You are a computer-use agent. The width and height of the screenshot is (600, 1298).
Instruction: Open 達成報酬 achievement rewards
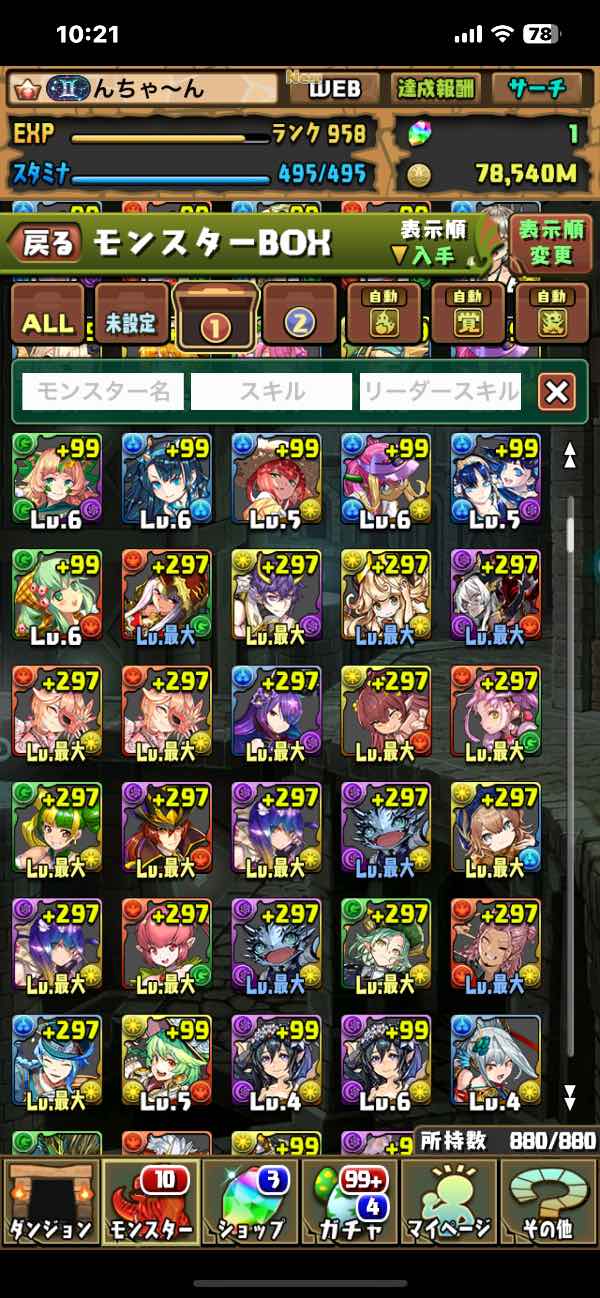click(x=436, y=89)
